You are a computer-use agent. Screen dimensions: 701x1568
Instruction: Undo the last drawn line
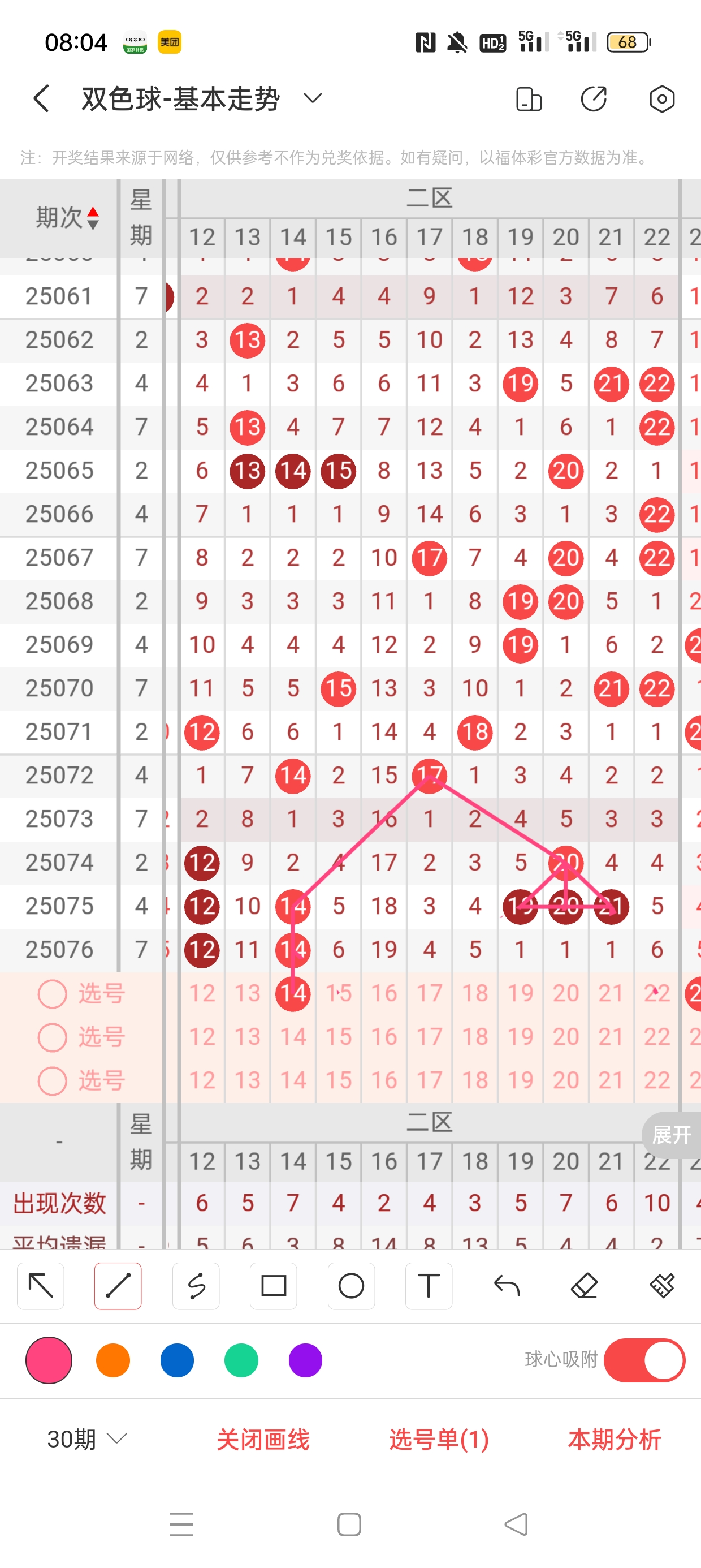coord(507,1286)
